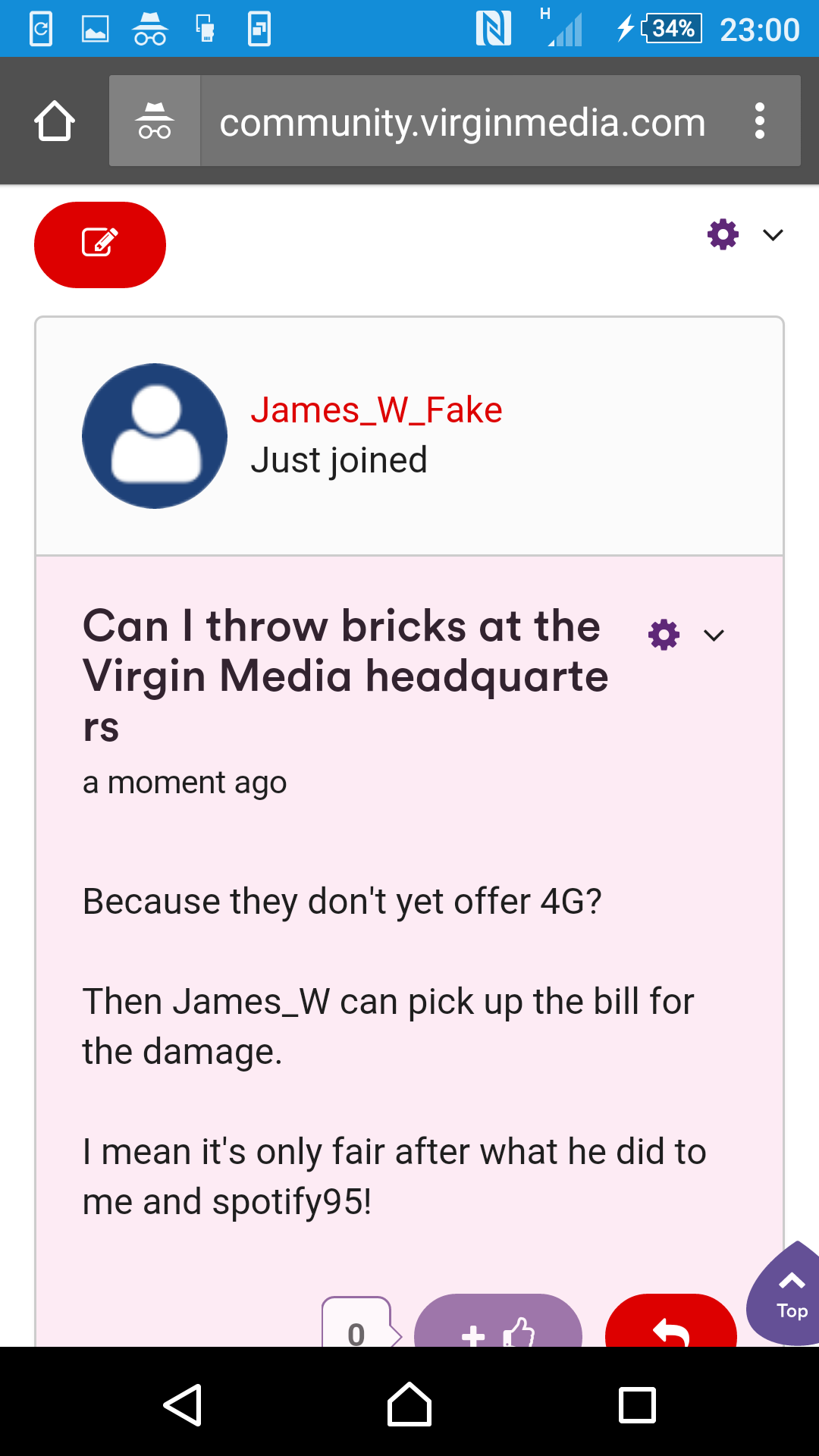Compose a new post with the red button
Viewport: 819px width, 1456px height.
[x=100, y=244]
